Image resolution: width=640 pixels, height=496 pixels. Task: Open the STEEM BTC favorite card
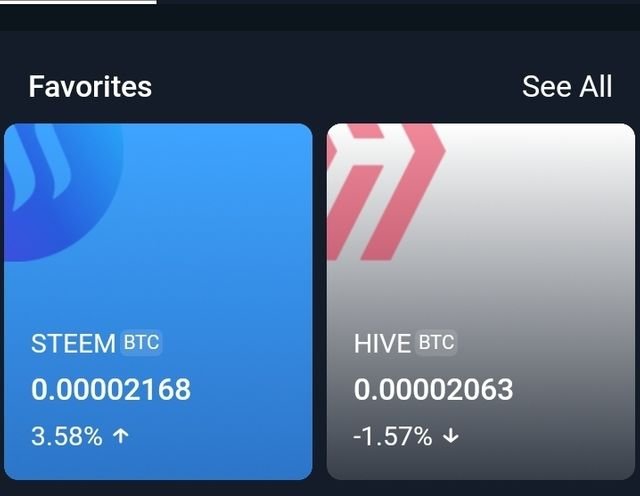[158, 300]
